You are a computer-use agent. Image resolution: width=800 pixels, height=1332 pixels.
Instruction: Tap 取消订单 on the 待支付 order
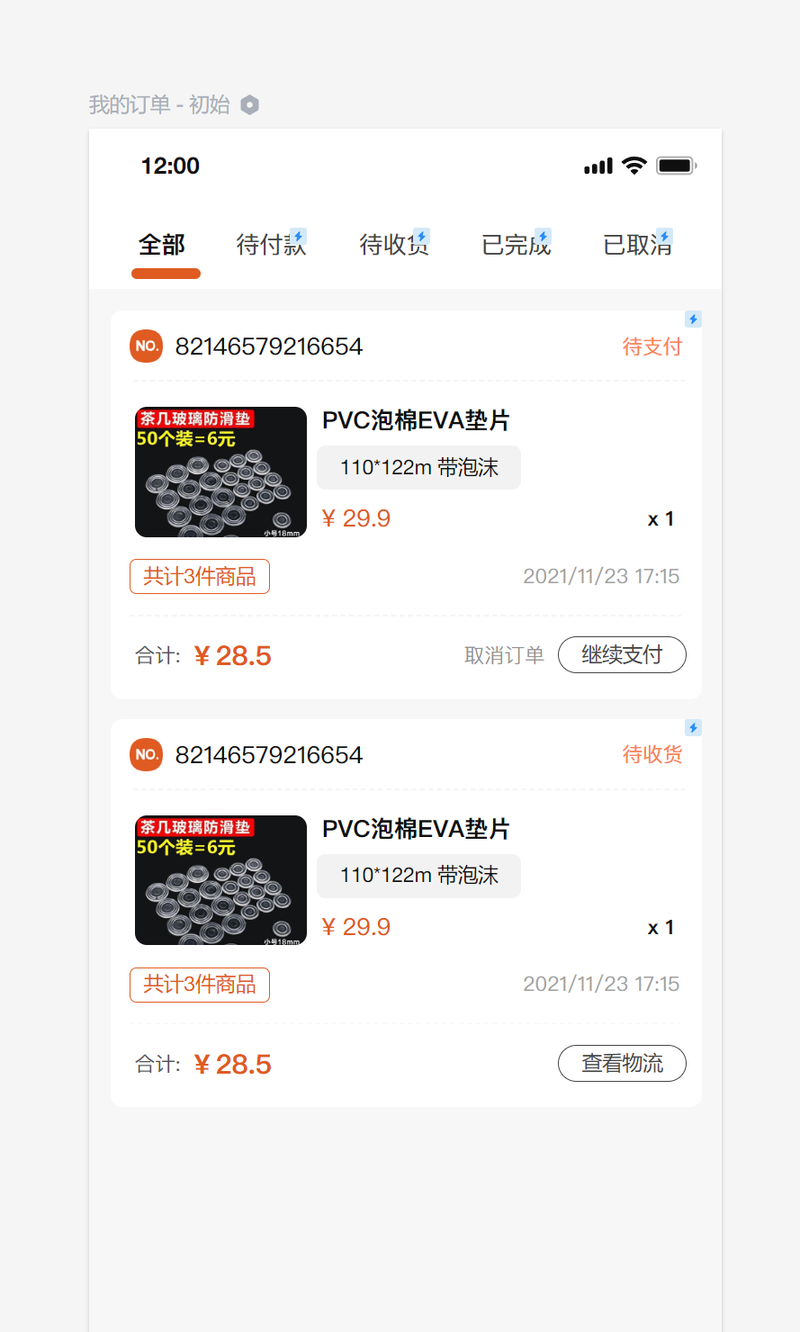coord(504,655)
